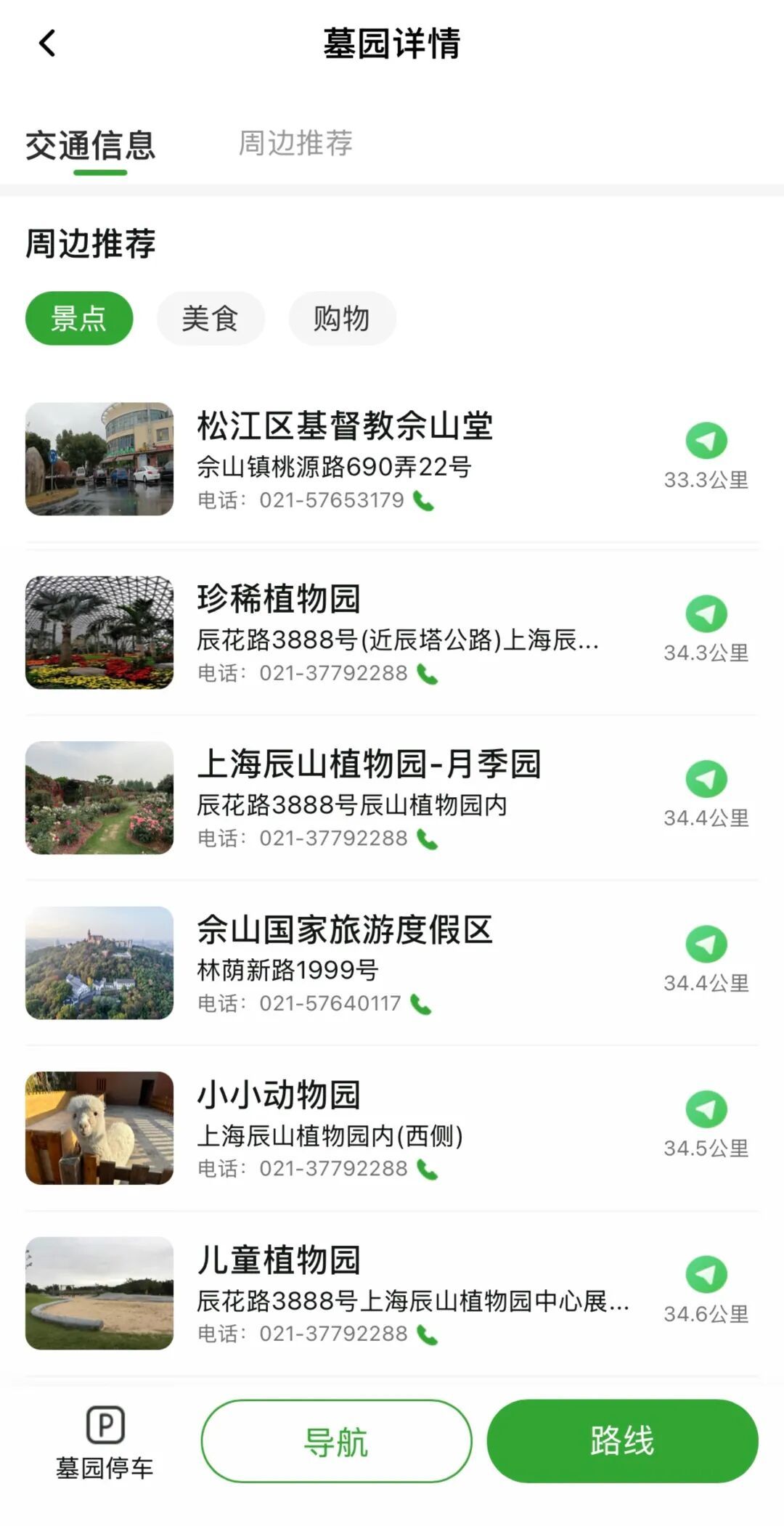The image size is (784, 1526).
Task: View the 路线 route
Action: [x=622, y=1441]
